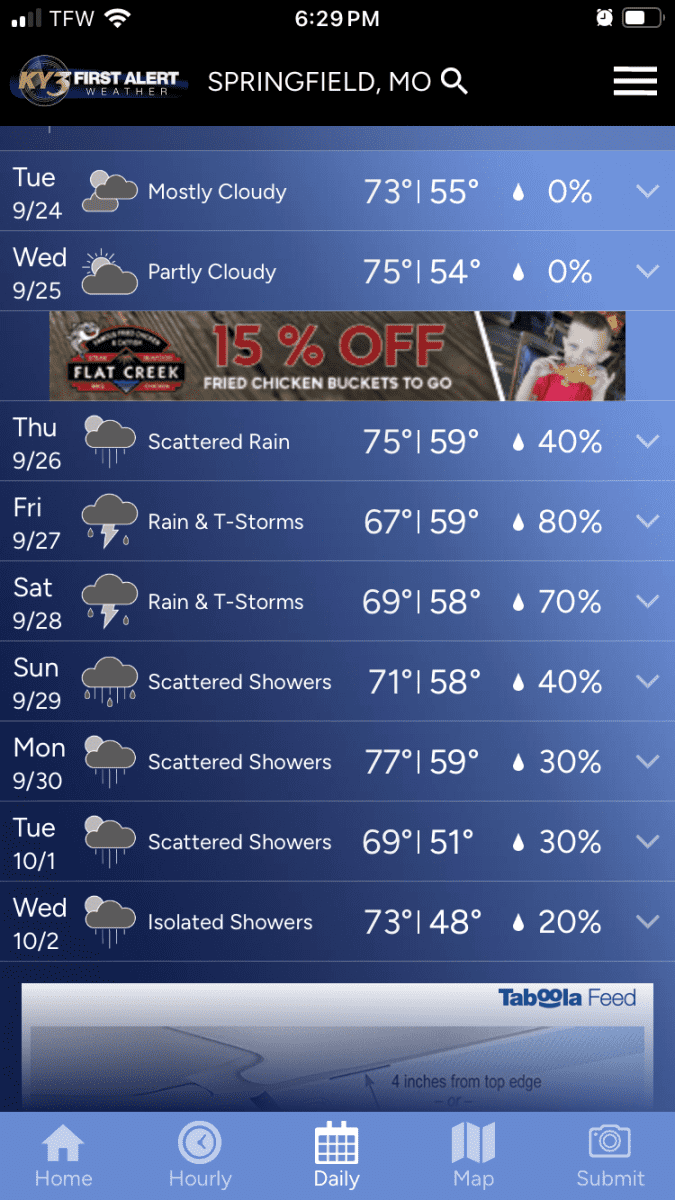This screenshot has height=1200, width=675.
Task: Expand Friday 9/27 Rain & T-Storms forecast
Action: coord(337,521)
